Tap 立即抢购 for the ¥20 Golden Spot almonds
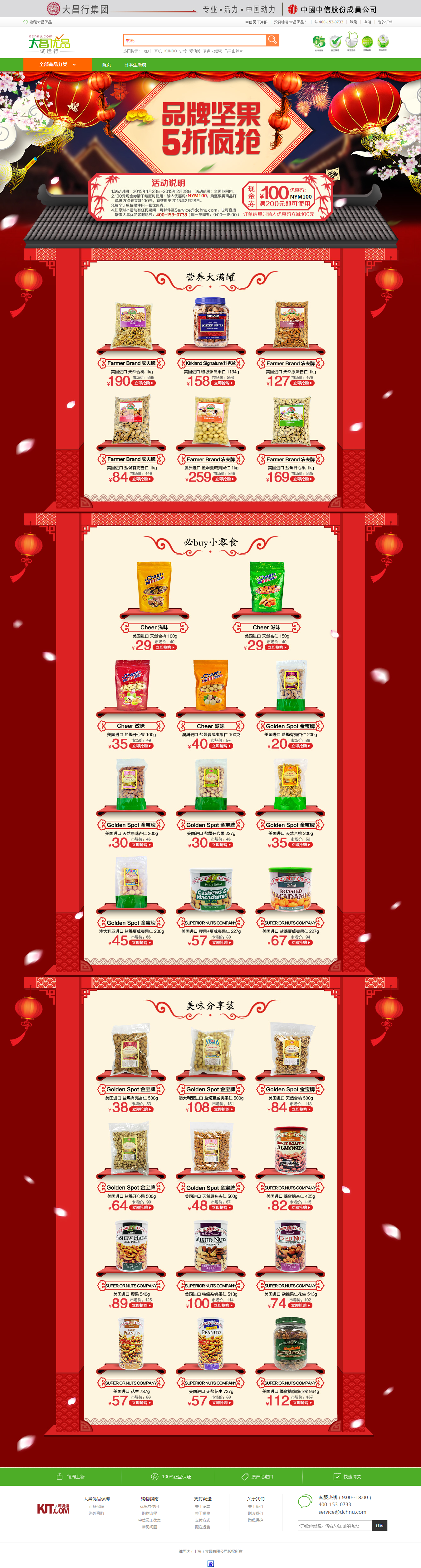The image size is (421, 1568). [x=300, y=746]
